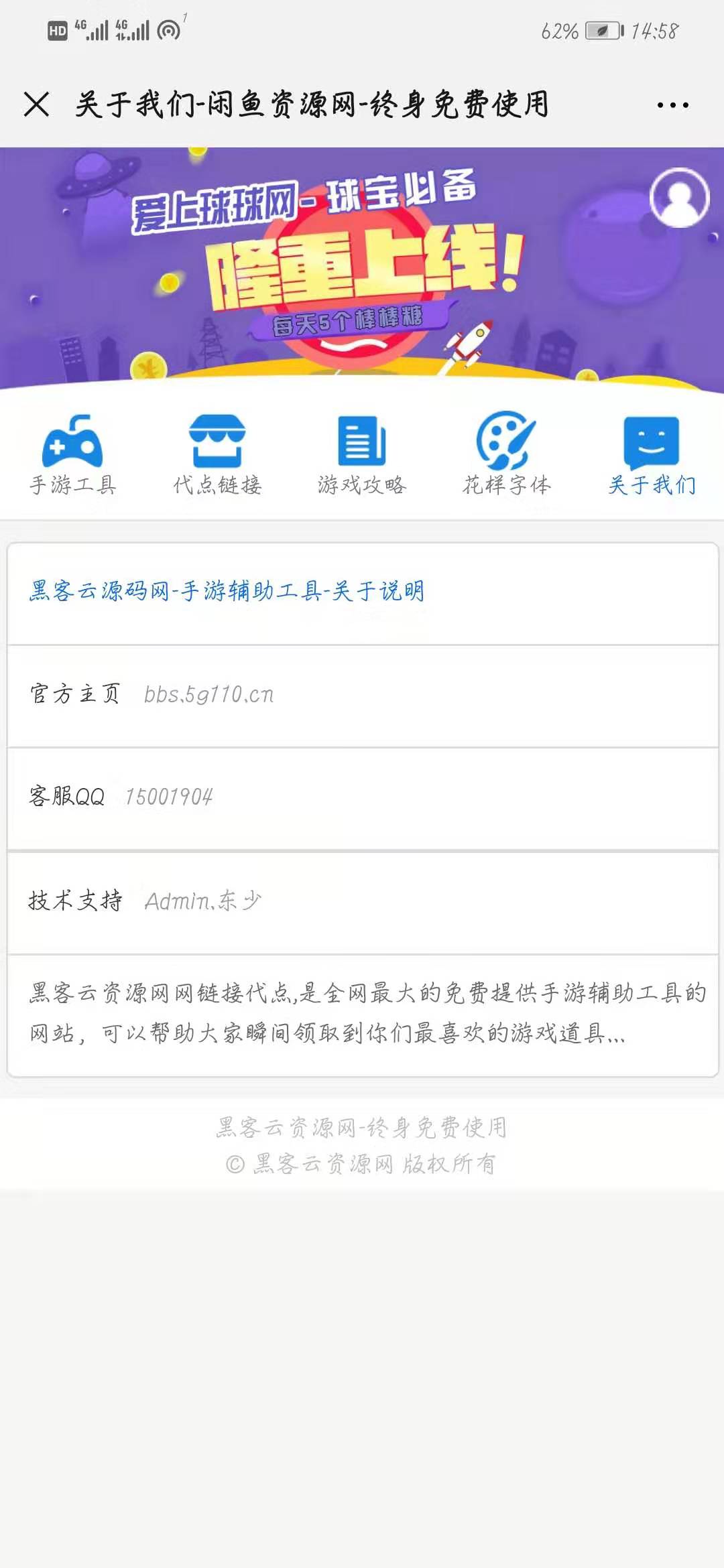724x1568 pixels.
Task: Open the 游戏攻略 tab
Action: point(362,456)
